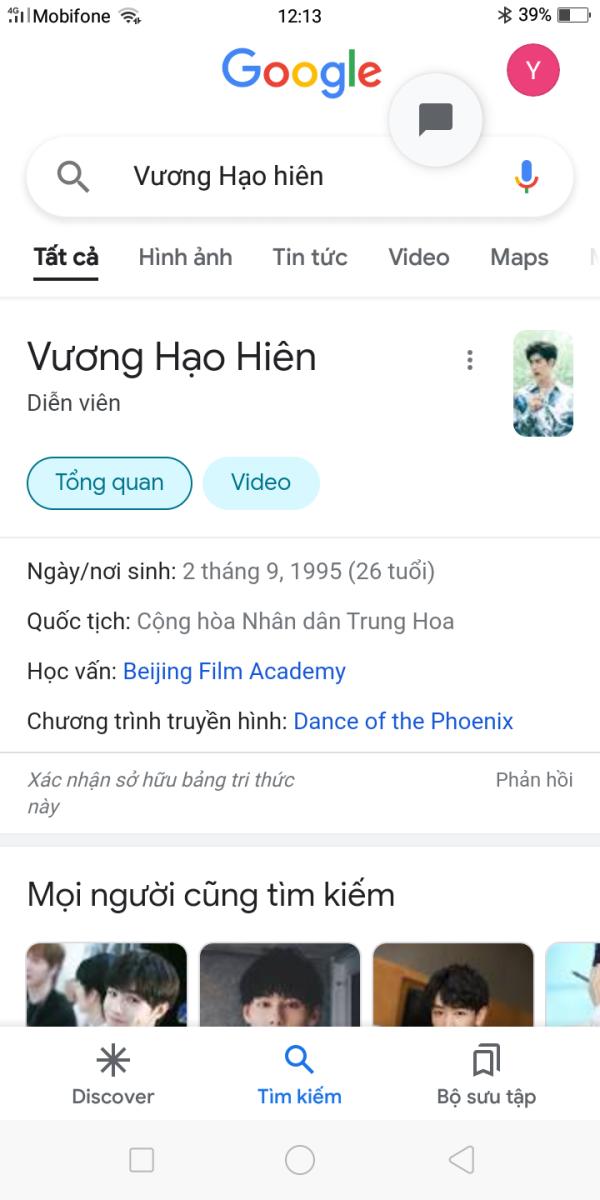Tap the floating chat bubble icon
600x1200 pixels.
pyautogui.click(x=435, y=119)
